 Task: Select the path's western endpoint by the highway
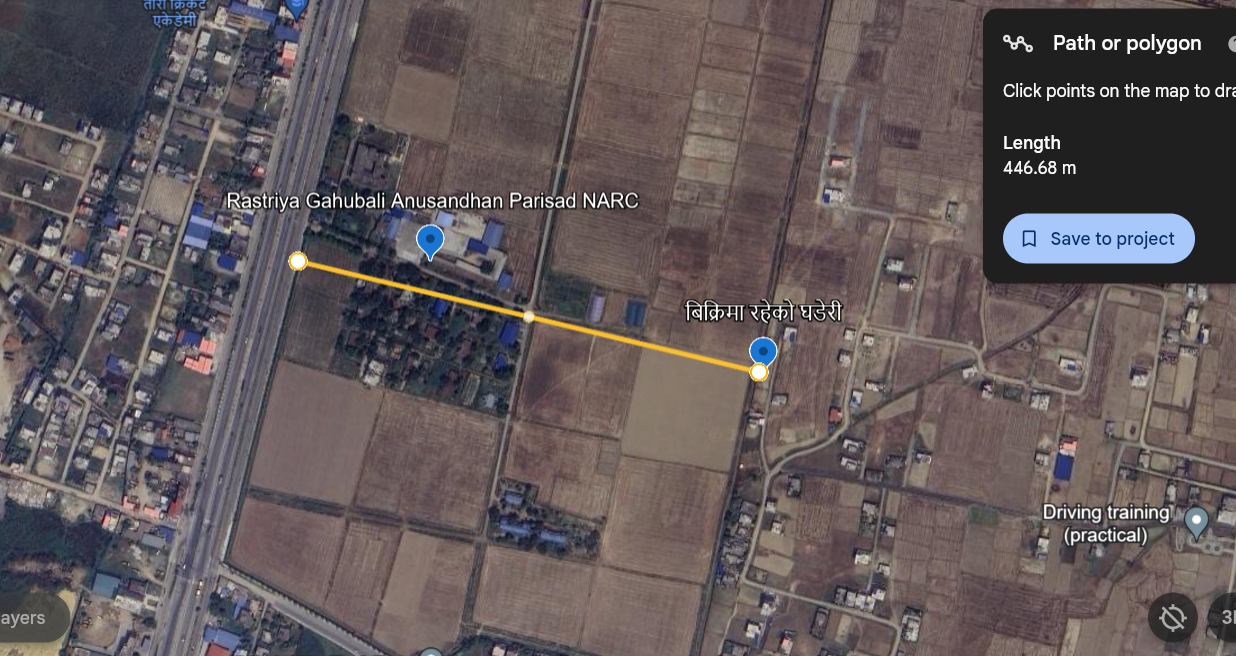click(x=297, y=262)
